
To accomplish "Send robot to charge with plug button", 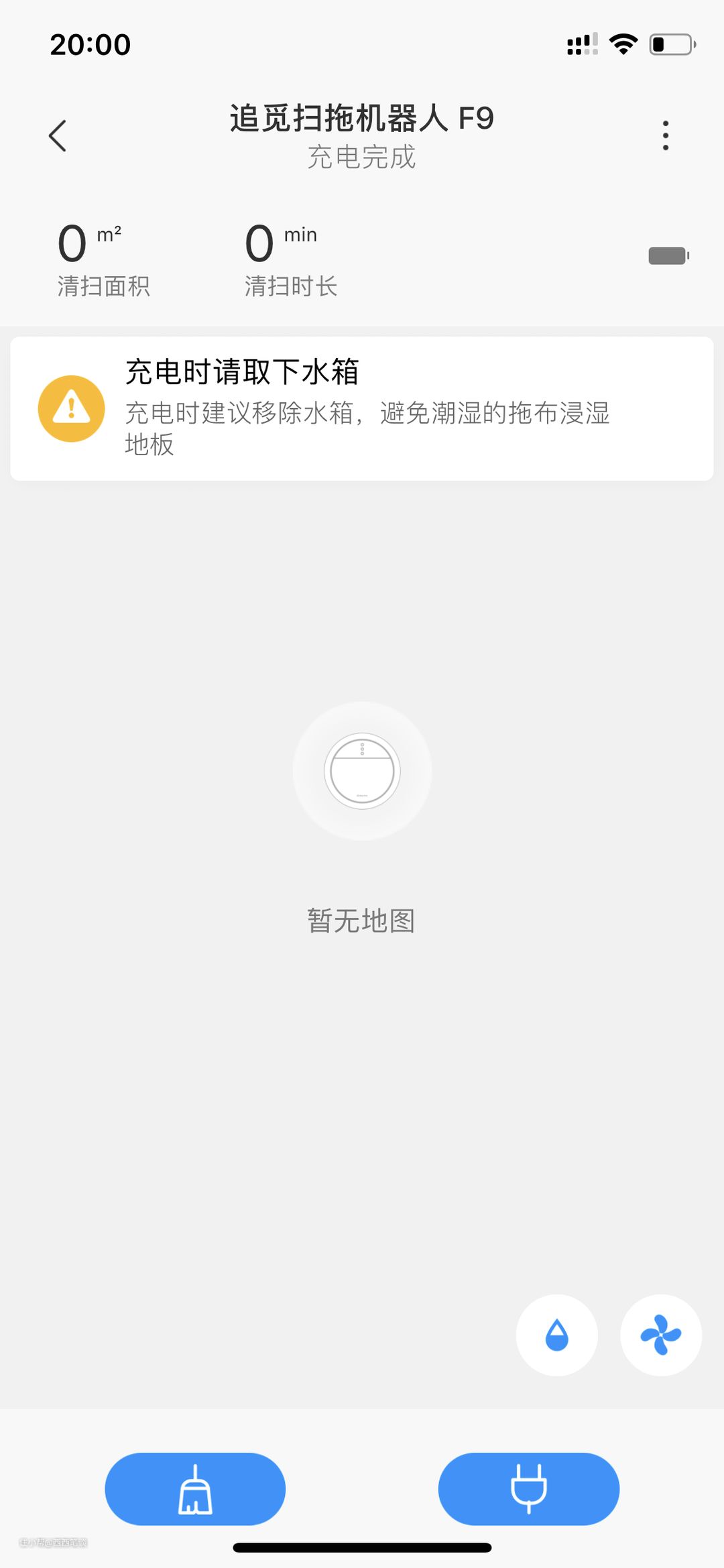I will (528, 1488).
